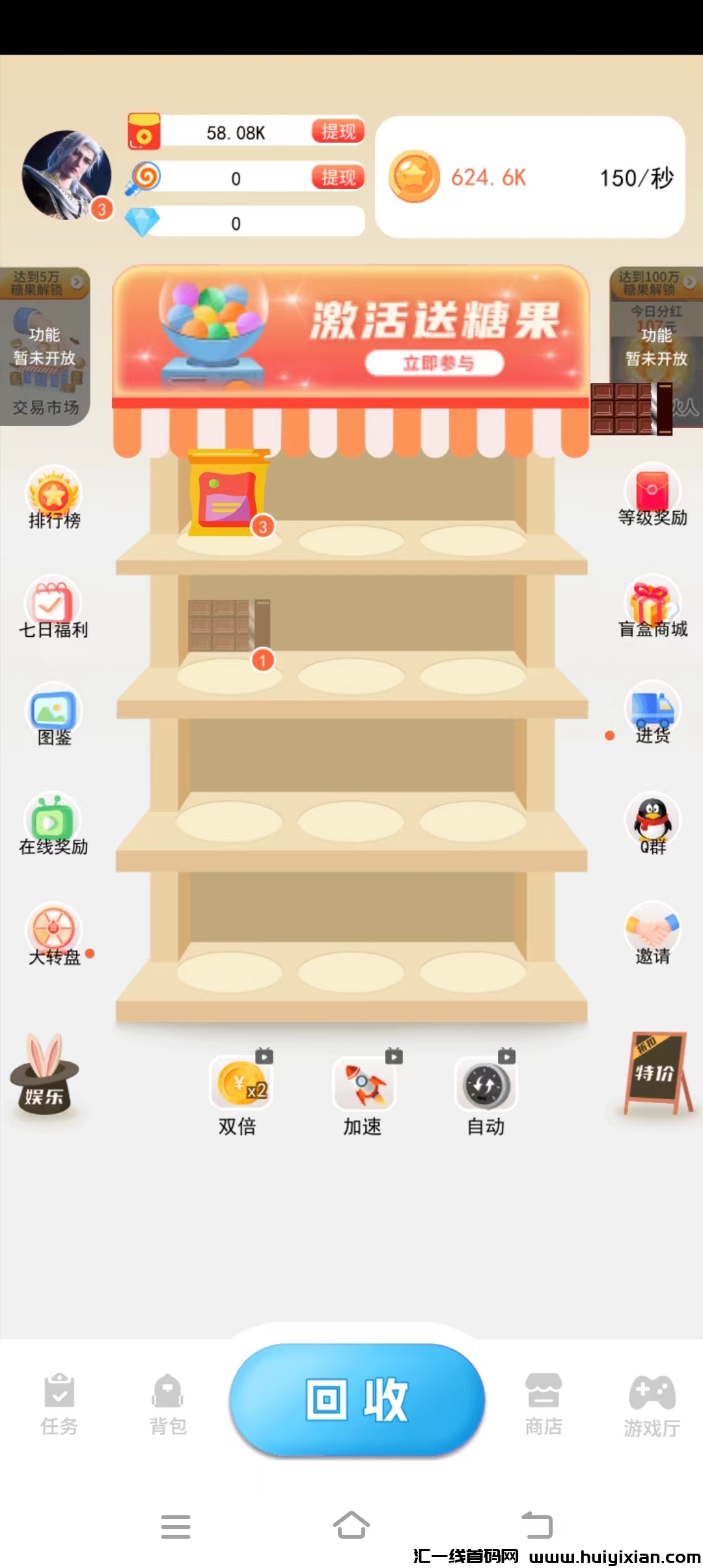Open the 激活送糖果 banner's 立即参与 button
The image size is (703, 1568).
tap(435, 363)
